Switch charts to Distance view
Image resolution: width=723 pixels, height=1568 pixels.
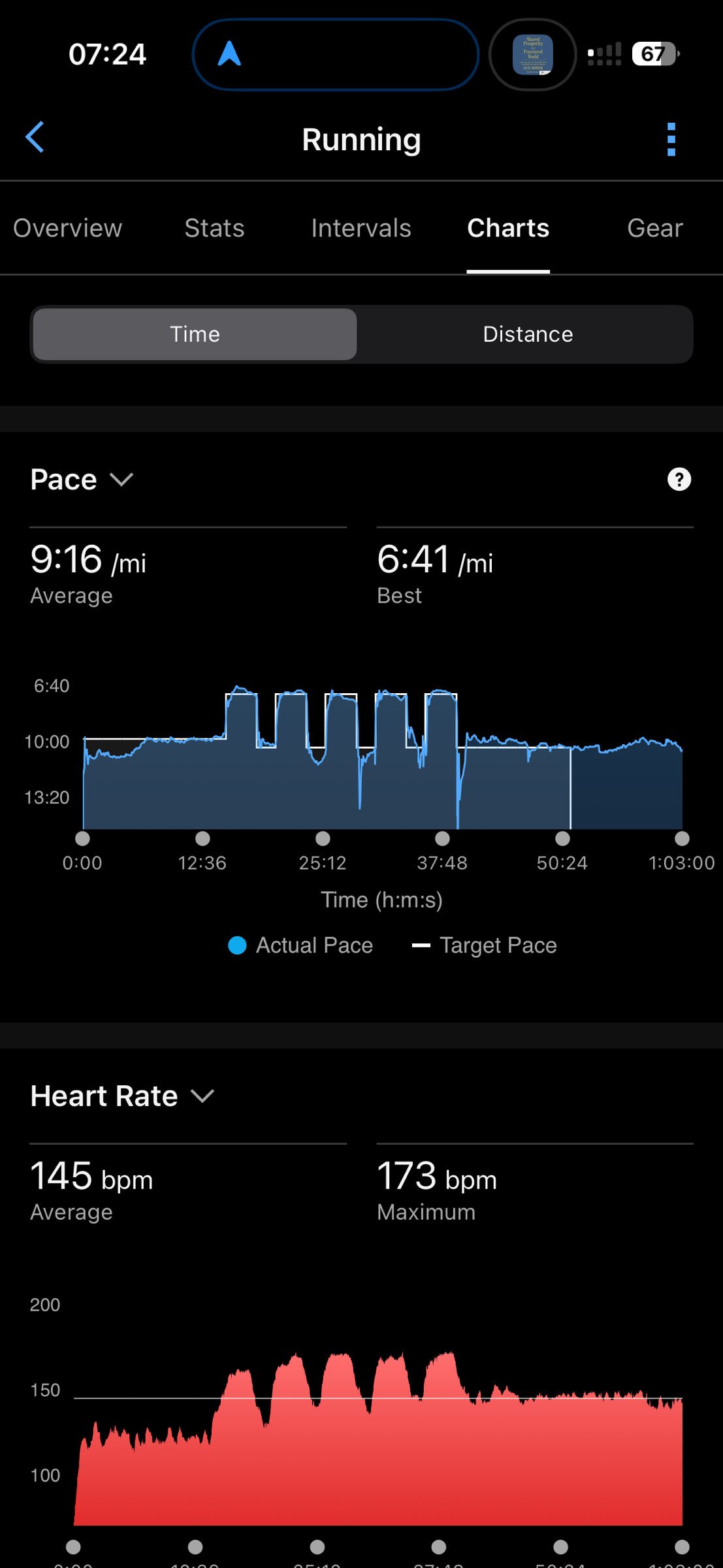click(527, 334)
